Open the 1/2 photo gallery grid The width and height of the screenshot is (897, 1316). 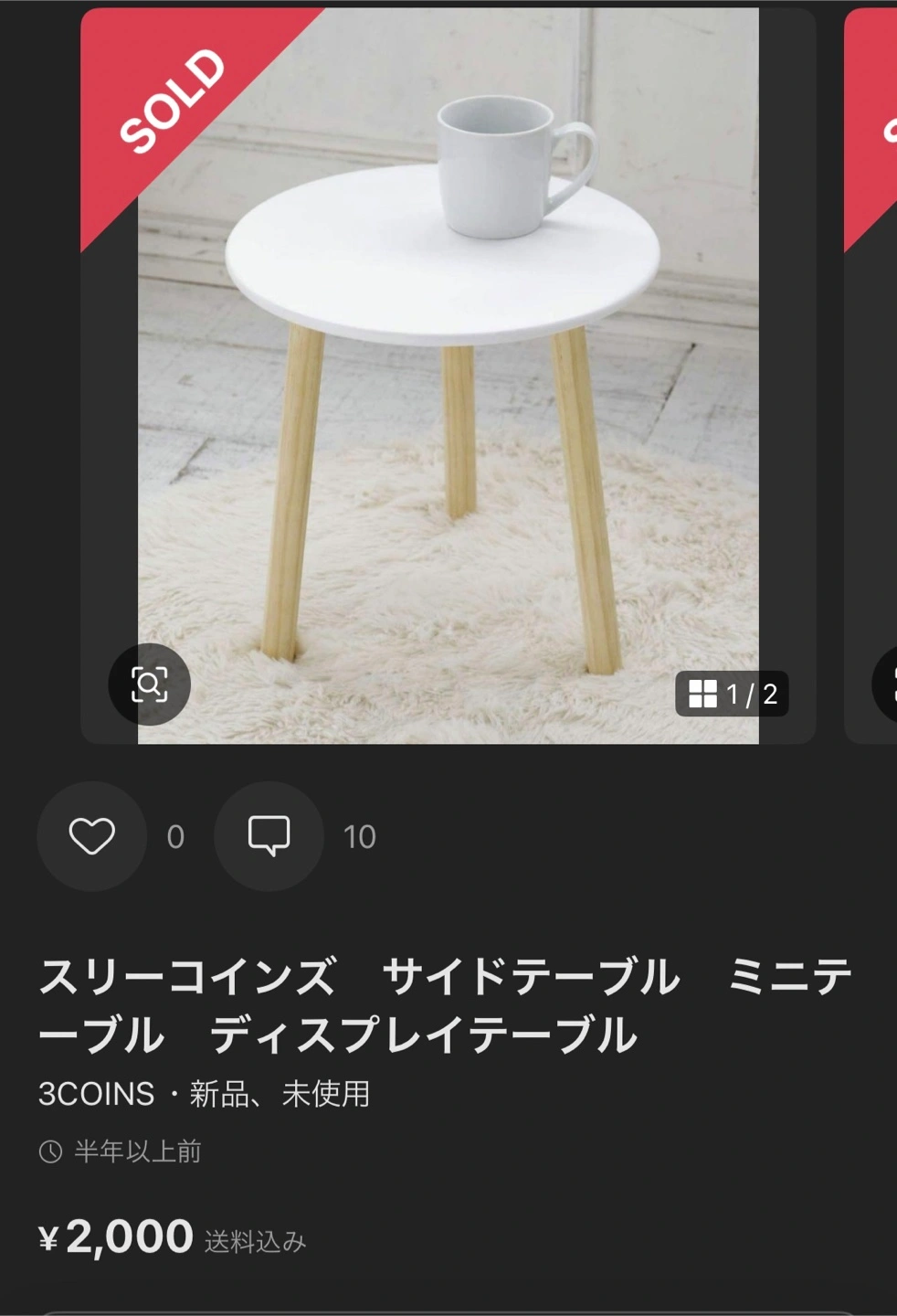732,695
